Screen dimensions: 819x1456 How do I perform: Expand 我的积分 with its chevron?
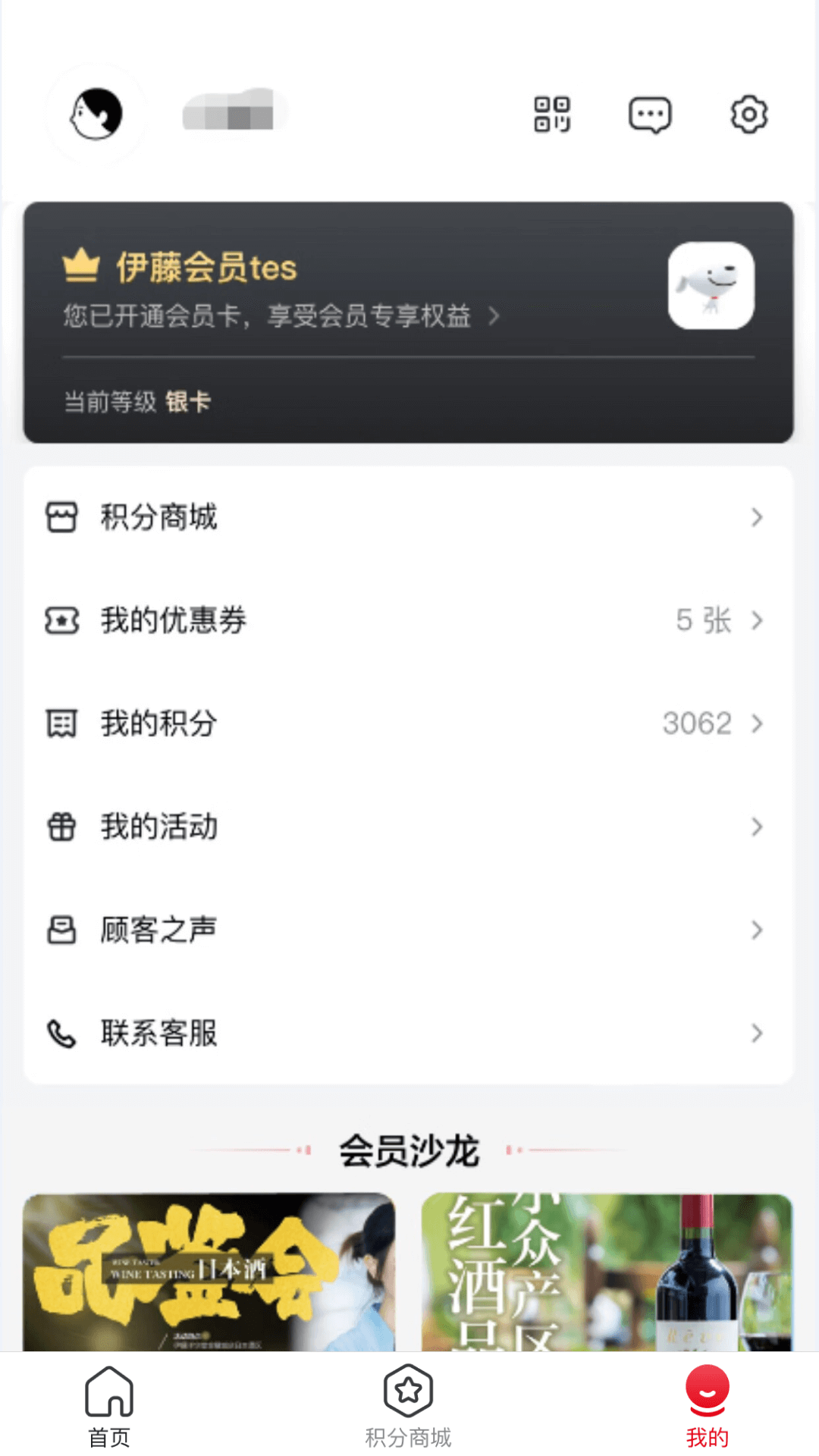(757, 723)
